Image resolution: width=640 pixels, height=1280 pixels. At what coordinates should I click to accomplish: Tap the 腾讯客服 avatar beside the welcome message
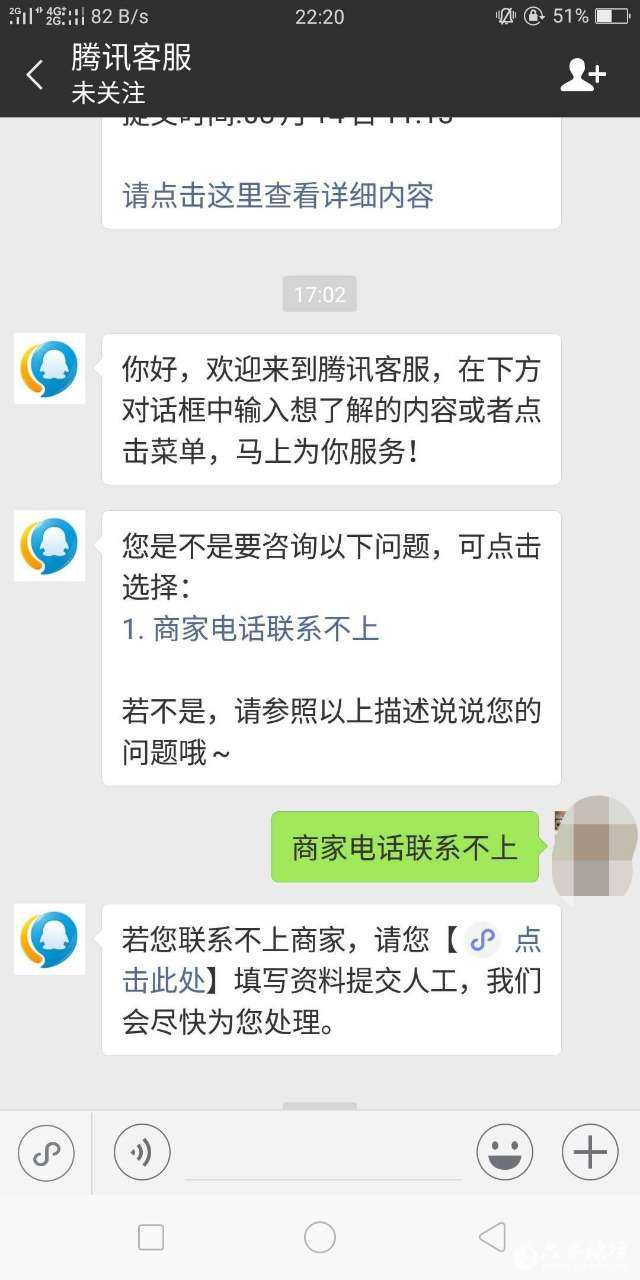[x=49, y=368]
